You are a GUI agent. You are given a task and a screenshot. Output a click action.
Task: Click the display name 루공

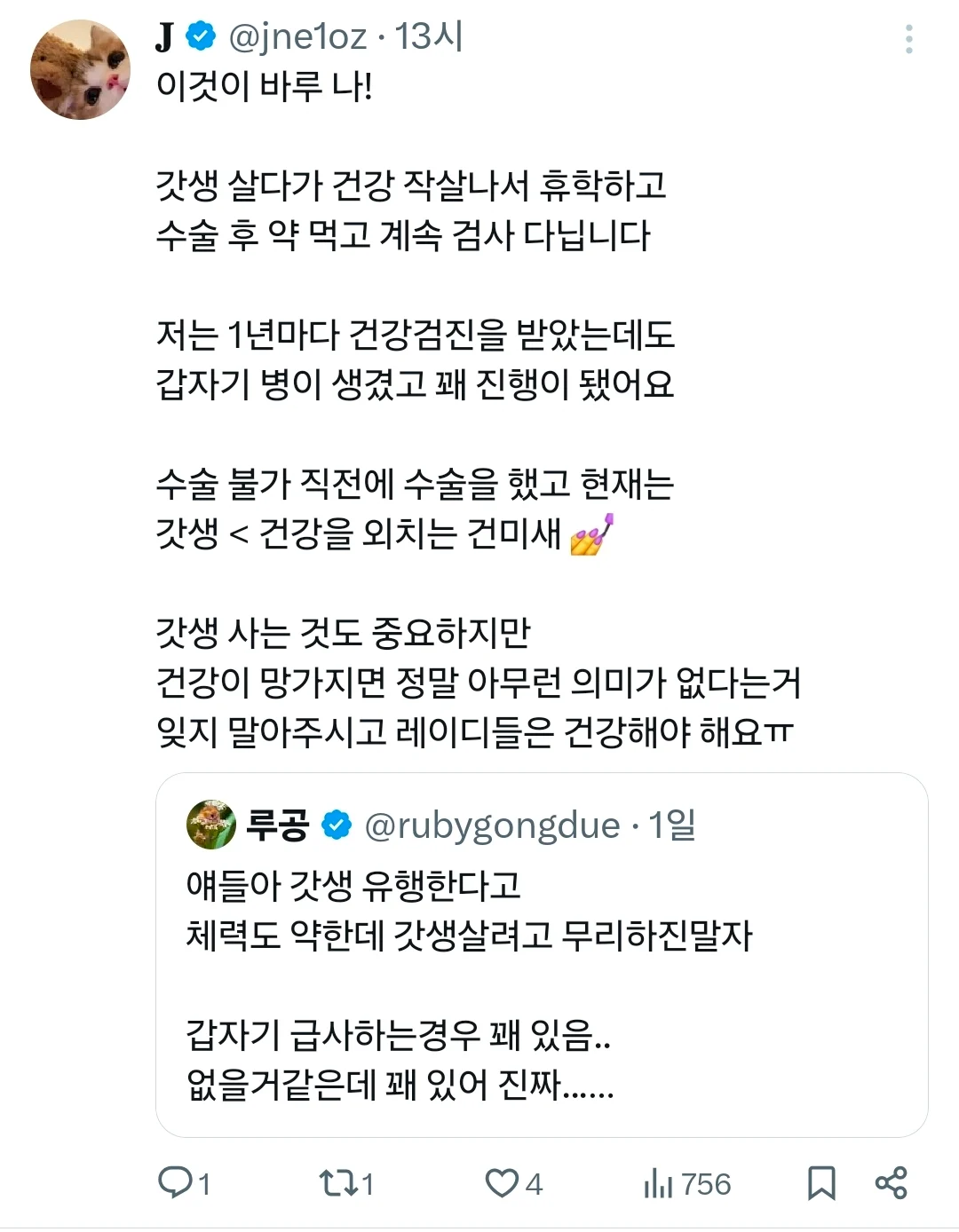pos(276,824)
